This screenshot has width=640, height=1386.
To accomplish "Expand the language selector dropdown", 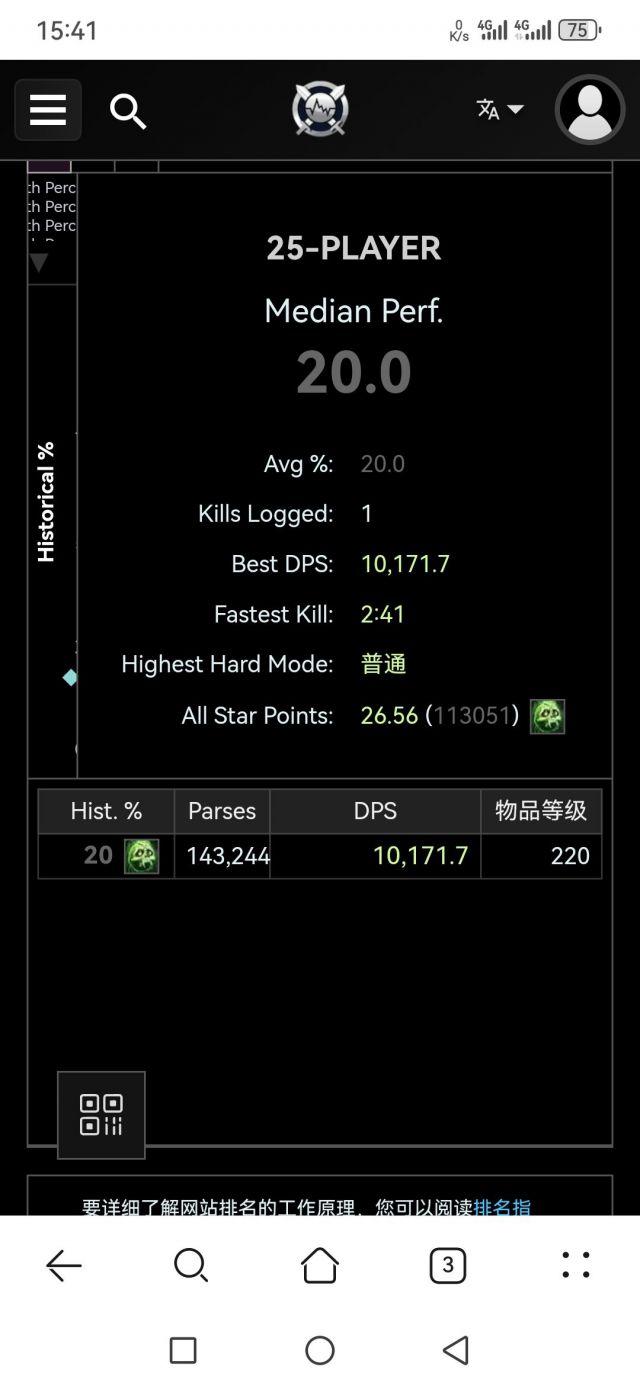I will click(500, 110).
